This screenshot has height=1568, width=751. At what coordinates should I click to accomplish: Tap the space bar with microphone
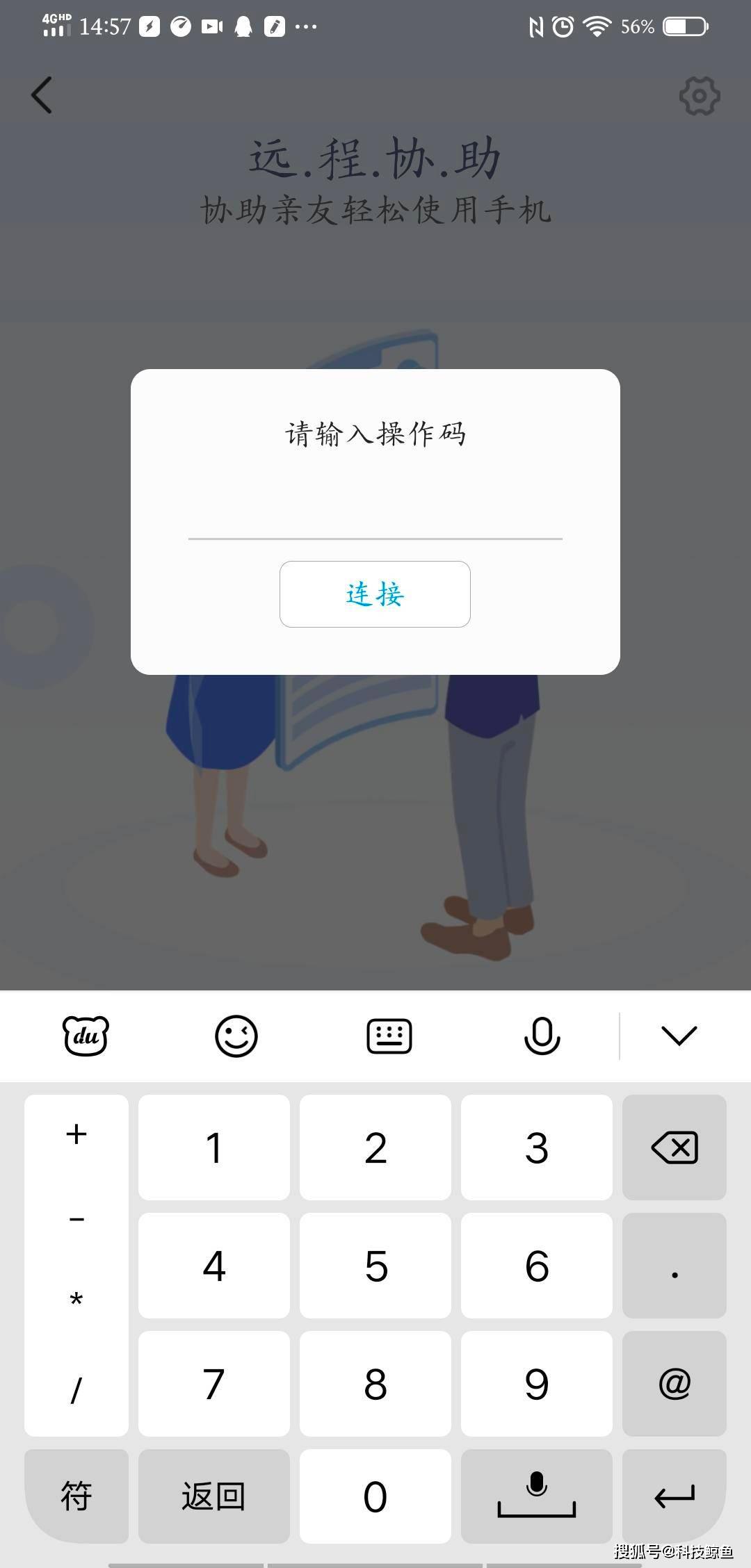click(x=536, y=1496)
